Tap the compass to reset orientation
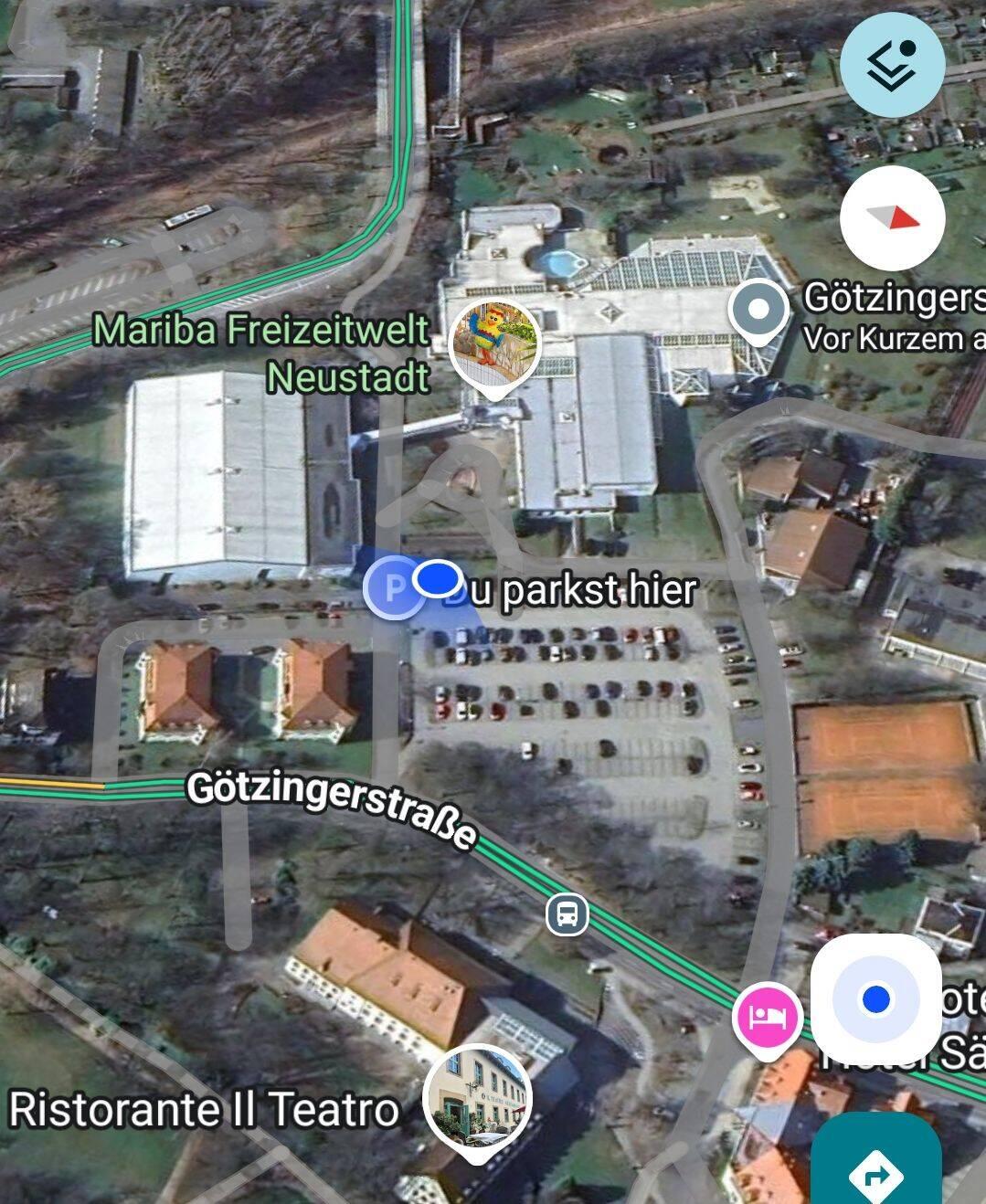Viewport: 986px width, 1204px height. 892,218
